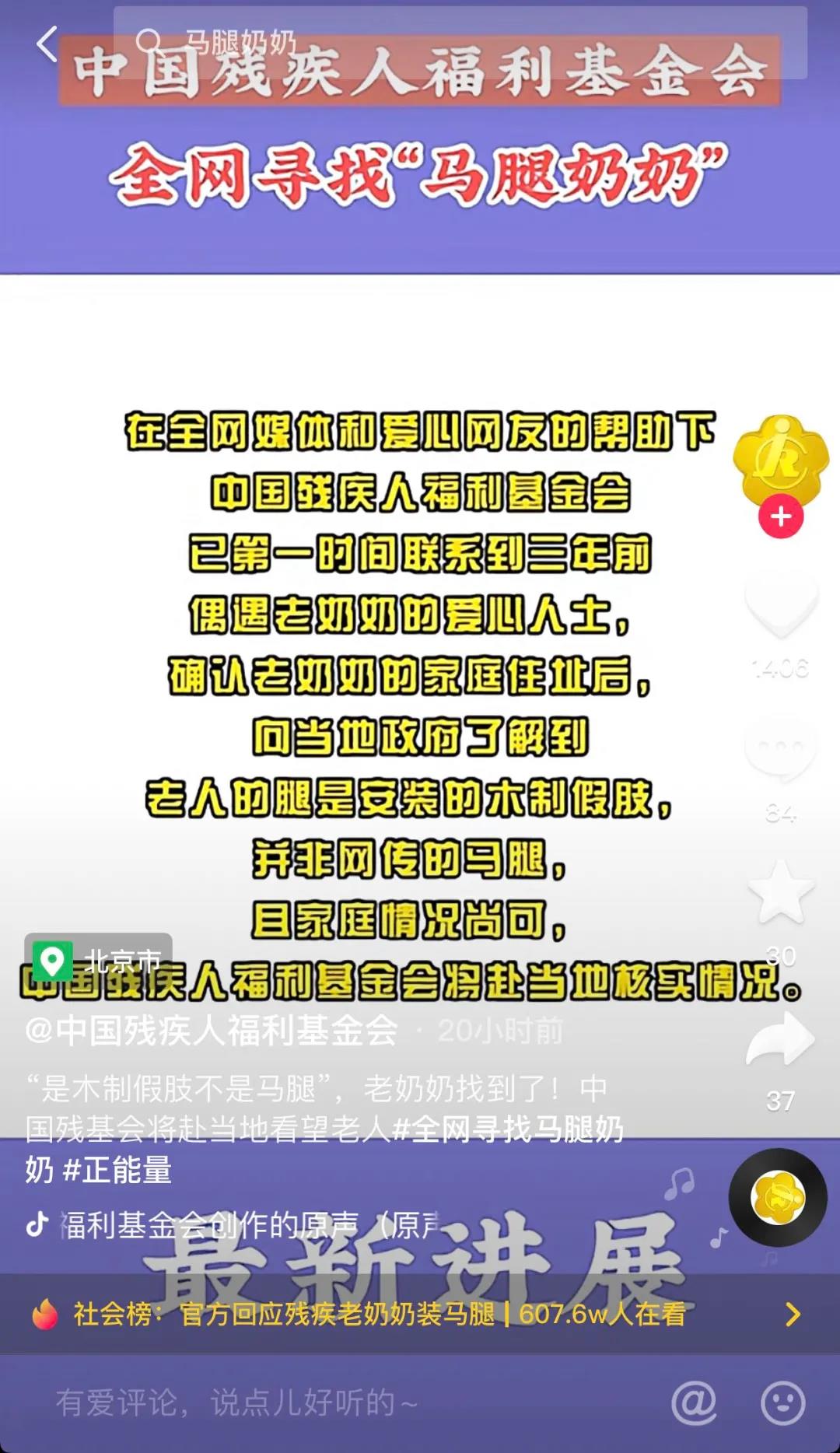Open the creator's profile avatar
The height and width of the screenshot is (1453, 840).
[780, 460]
